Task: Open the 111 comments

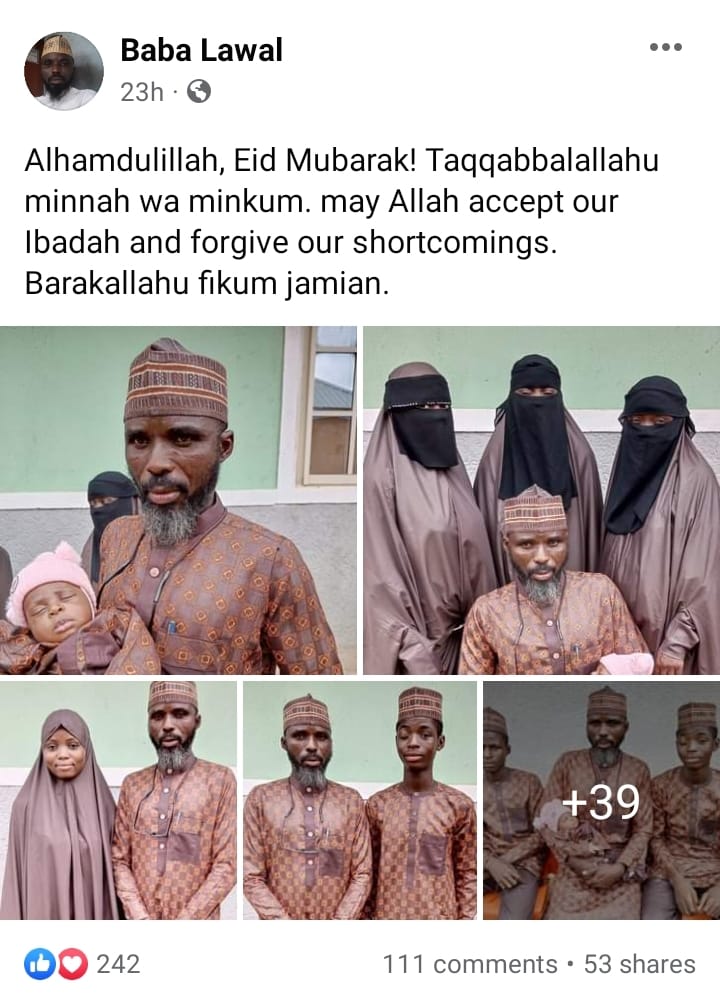Action: point(469,964)
